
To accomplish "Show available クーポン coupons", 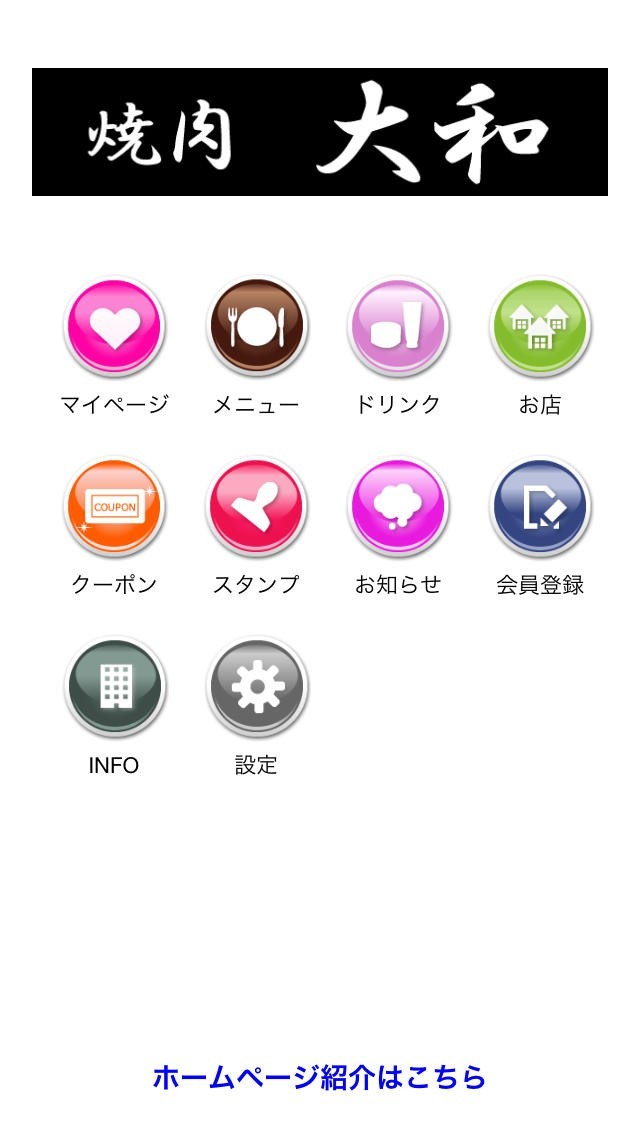I will tap(114, 507).
